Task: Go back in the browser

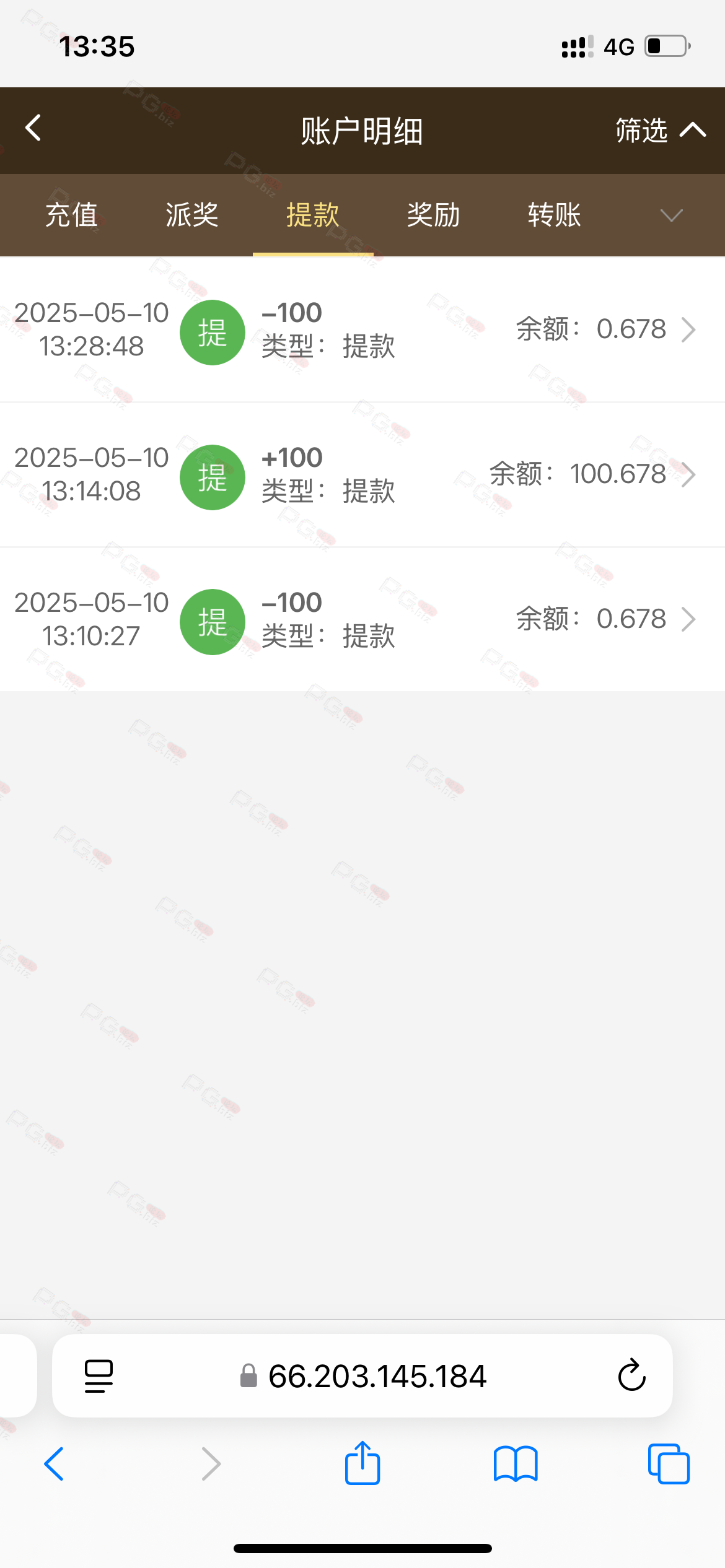Action: [54, 1464]
